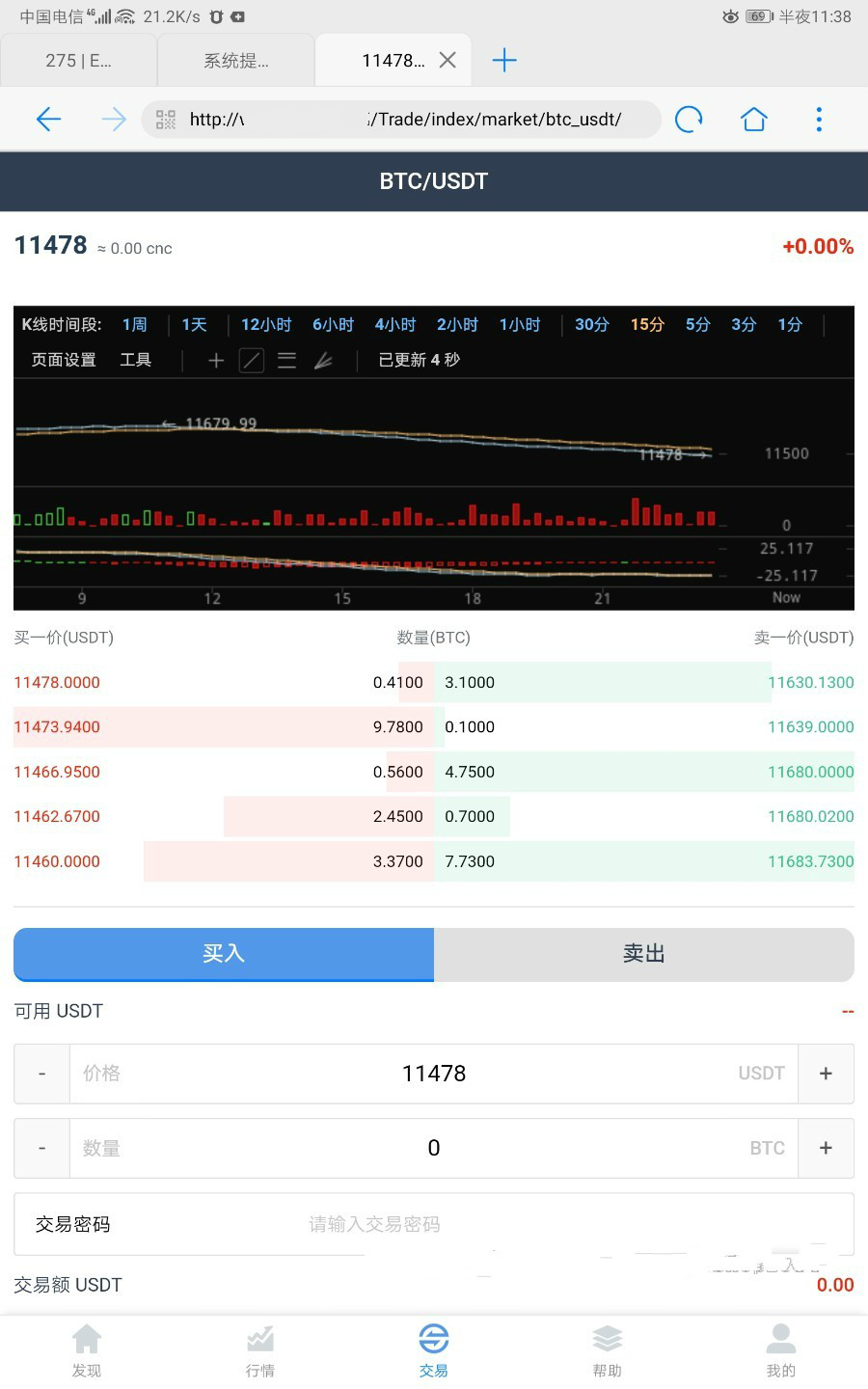Open a new browser tab
Screen dimensions: 868x1389
click(x=504, y=61)
